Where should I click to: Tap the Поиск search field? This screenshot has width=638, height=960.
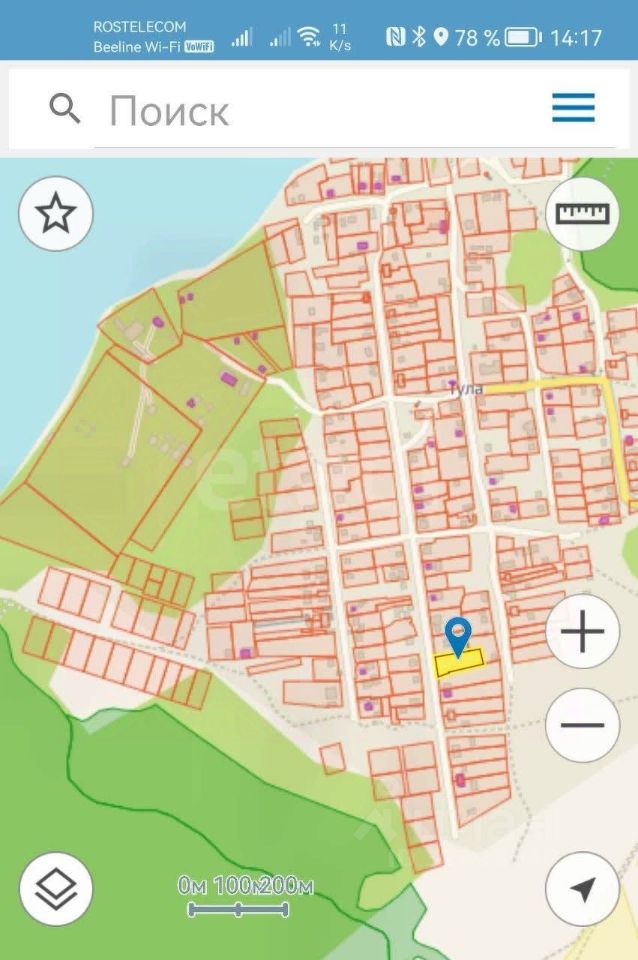[300, 110]
